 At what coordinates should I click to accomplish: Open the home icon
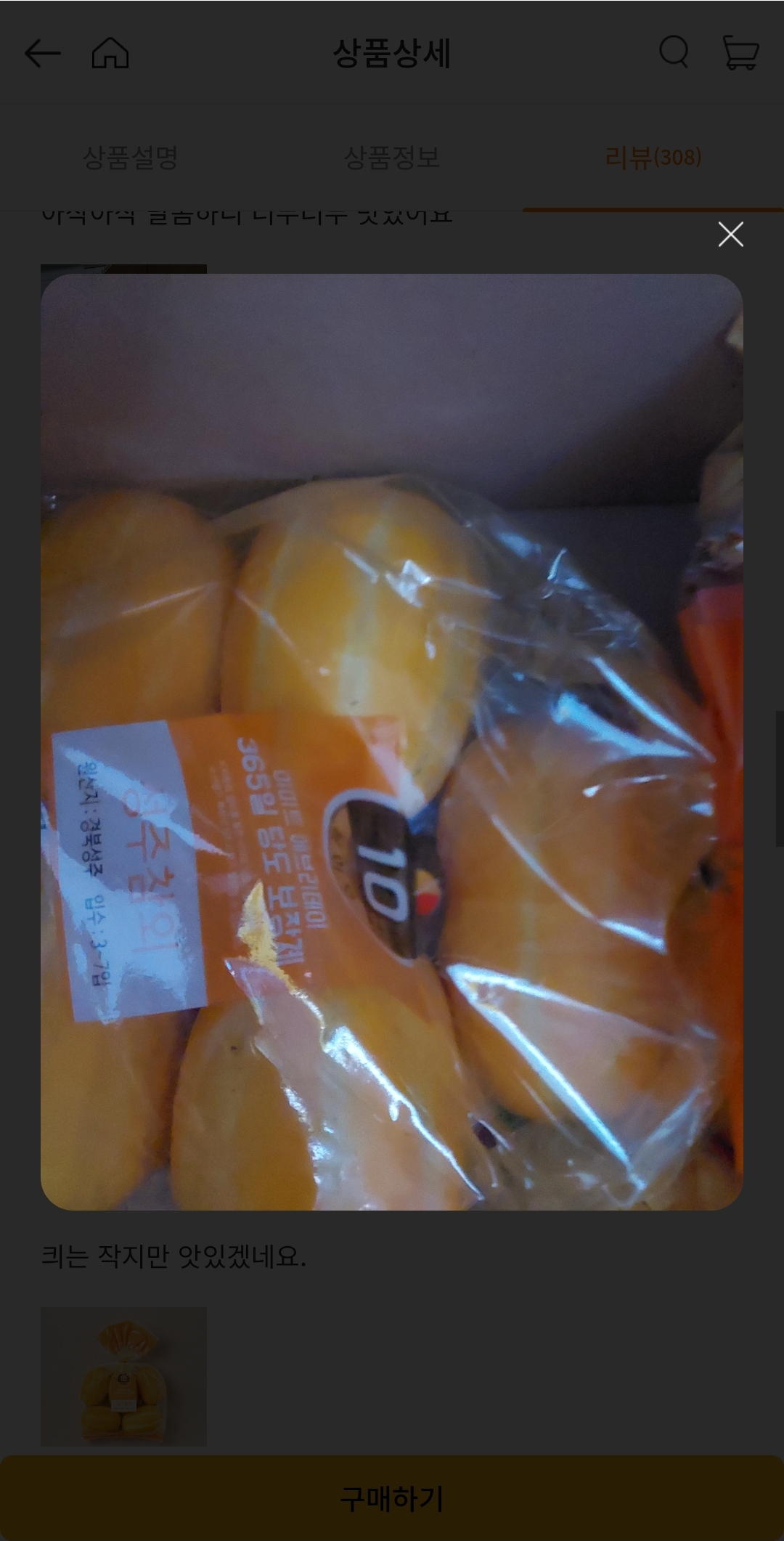[110, 54]
